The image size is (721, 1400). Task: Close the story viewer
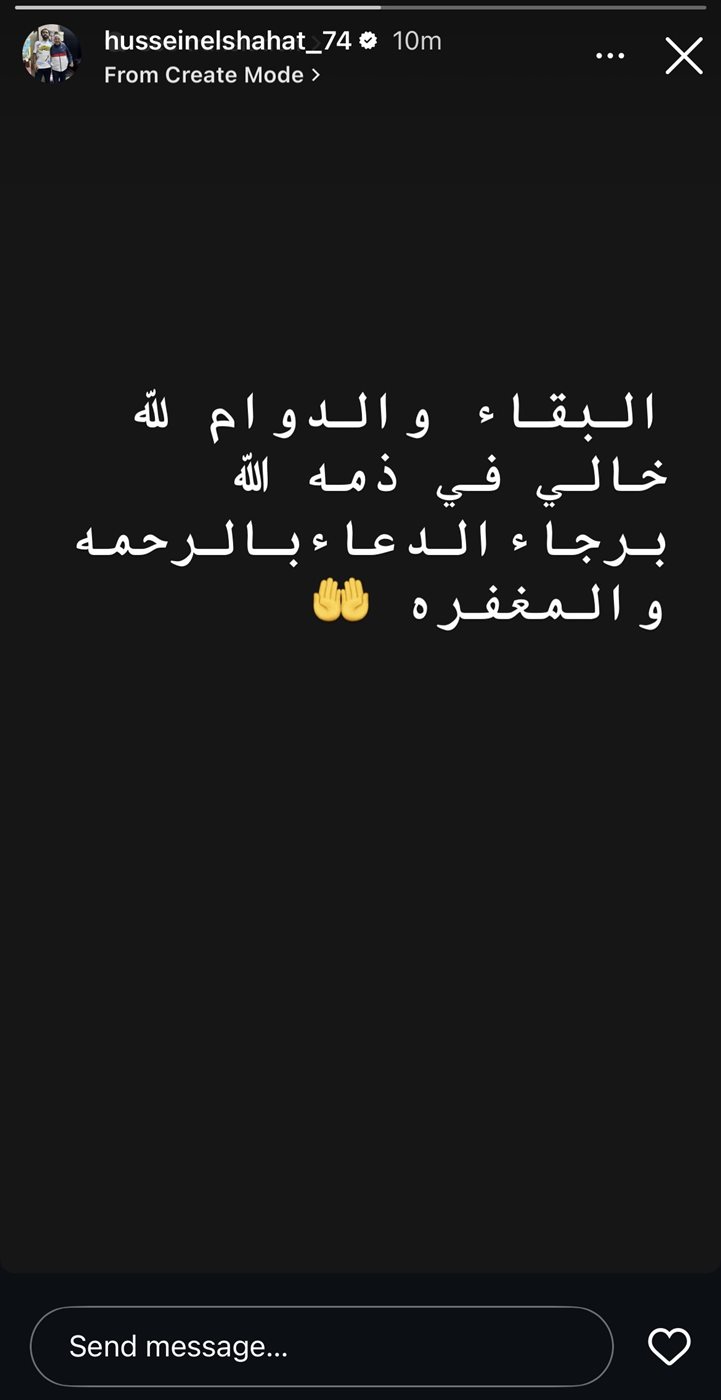point(684,56)
